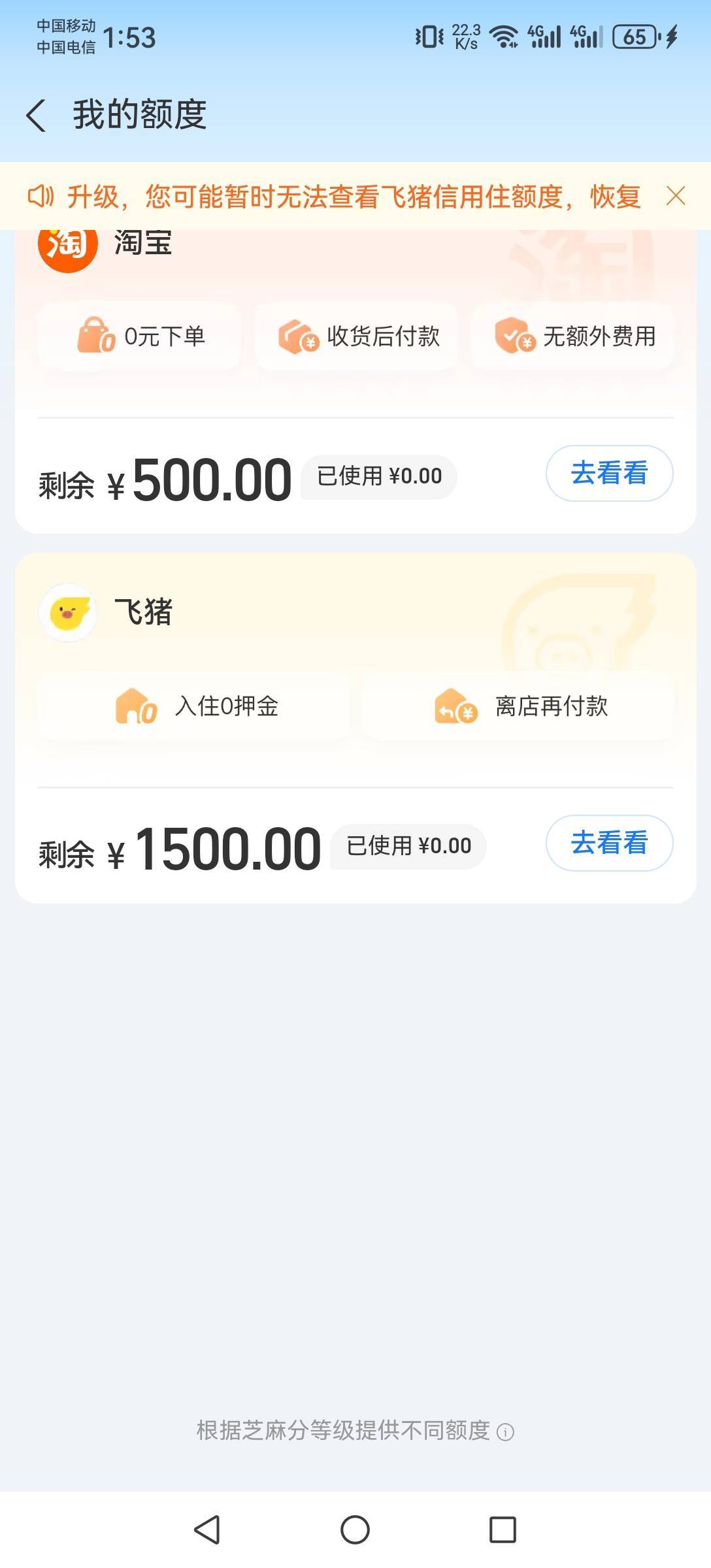Open info icon beside 根据芝麻分等级提供不同额度

click(505, 1431)
